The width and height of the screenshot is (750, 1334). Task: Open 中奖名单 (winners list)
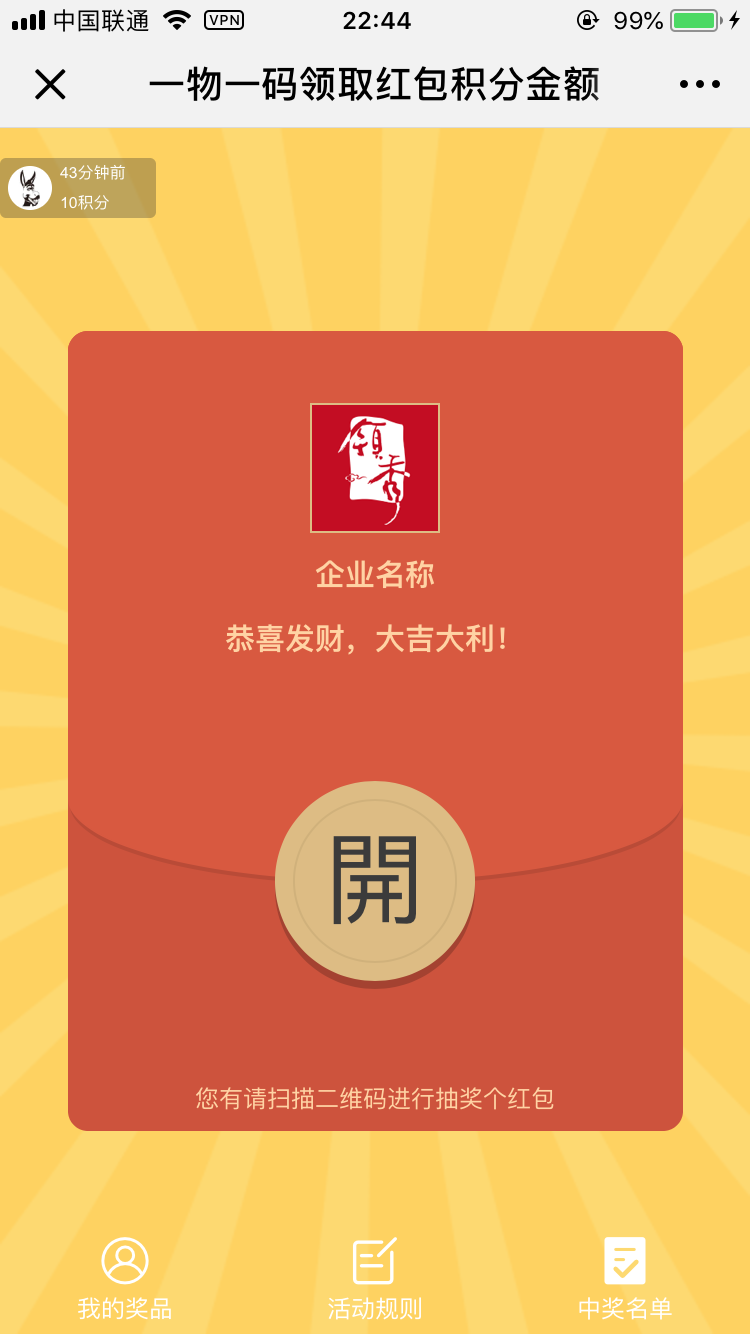(x=625, y=1279)
